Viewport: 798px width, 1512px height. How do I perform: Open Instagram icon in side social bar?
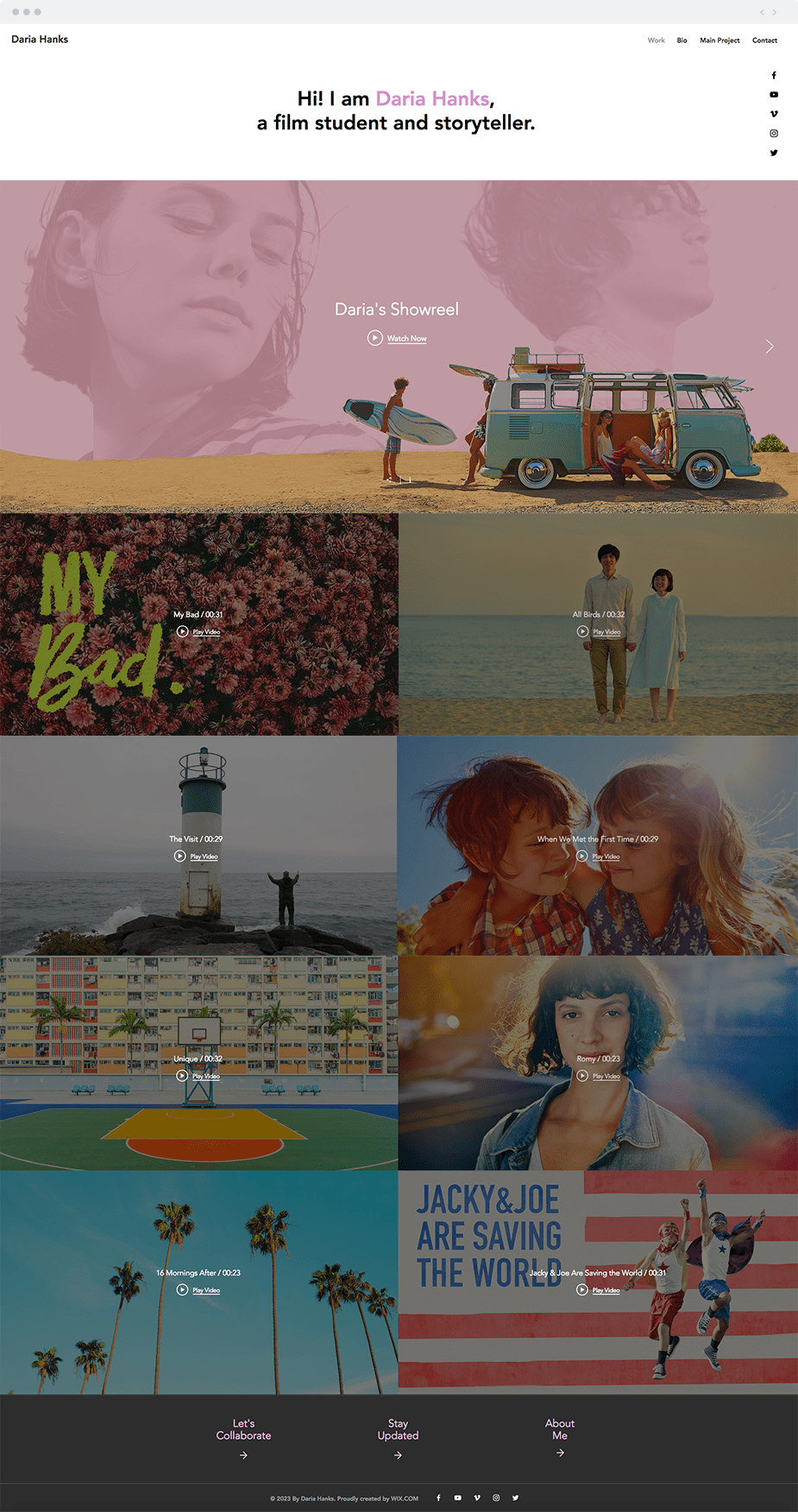[x=774, y=134]
